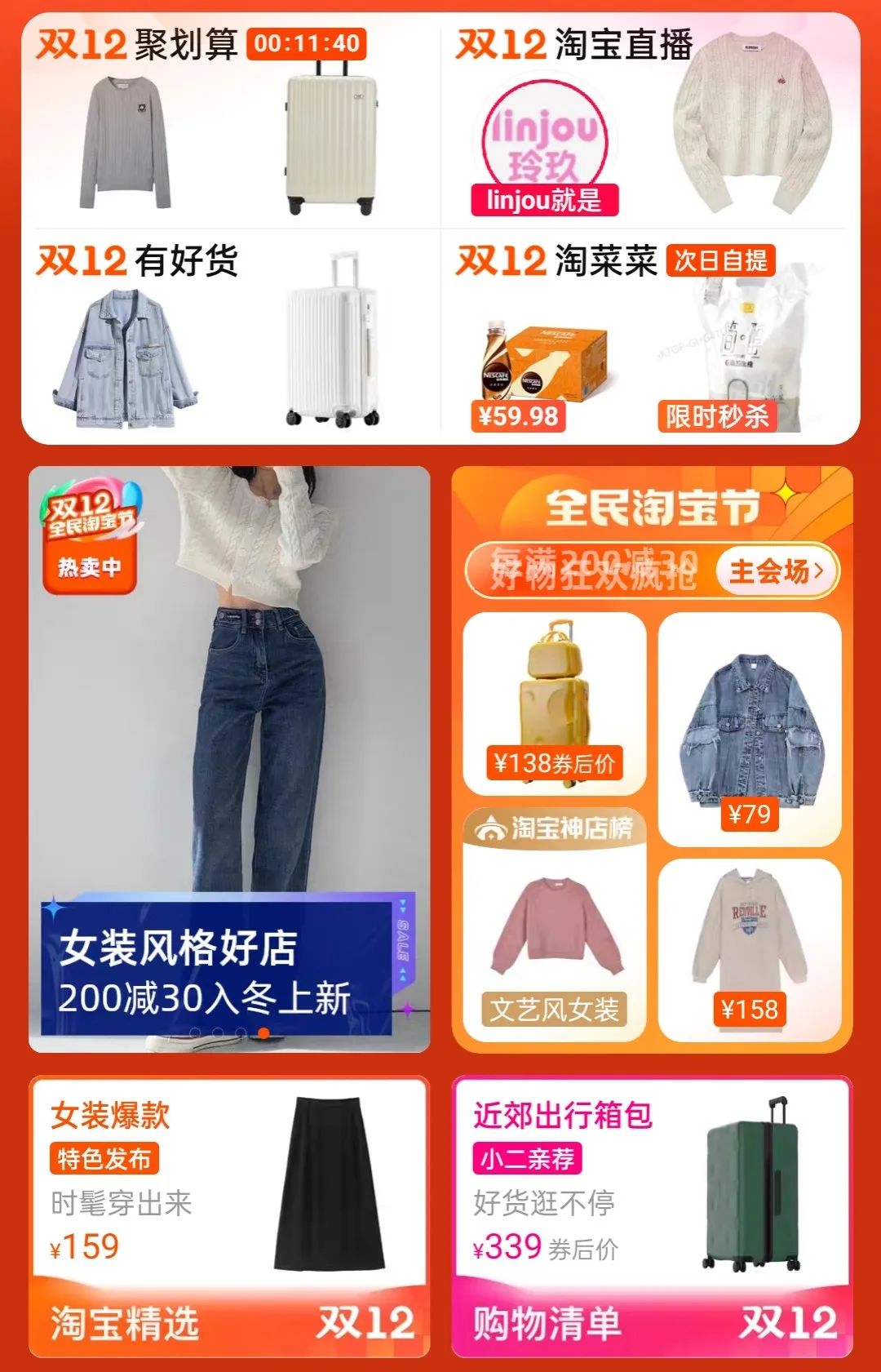This screenshot has height=1372, width=881.
Task: View denim jacket priced ¥79
Action: [750, 729]
